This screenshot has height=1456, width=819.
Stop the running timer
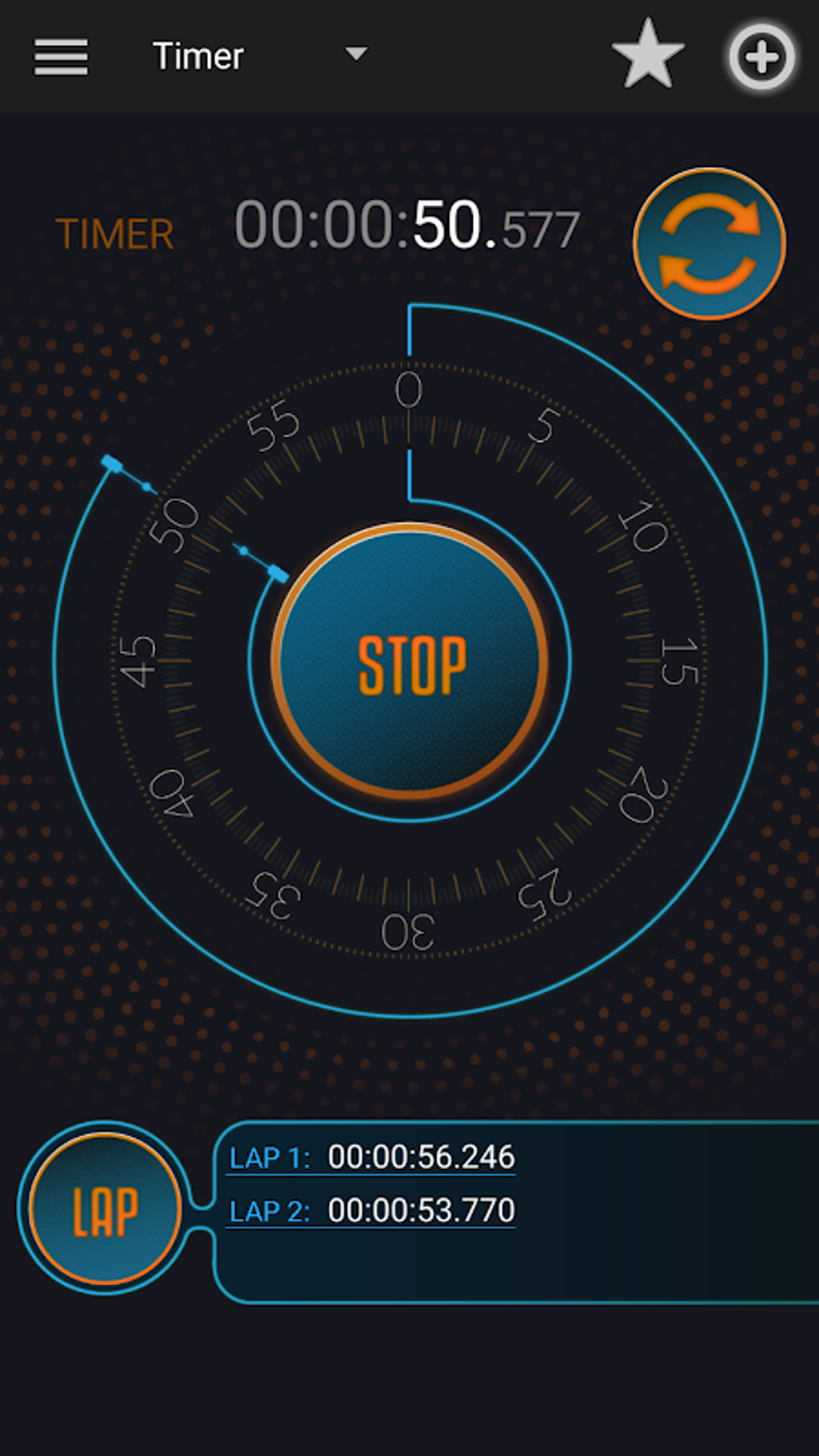pos(410,663)
